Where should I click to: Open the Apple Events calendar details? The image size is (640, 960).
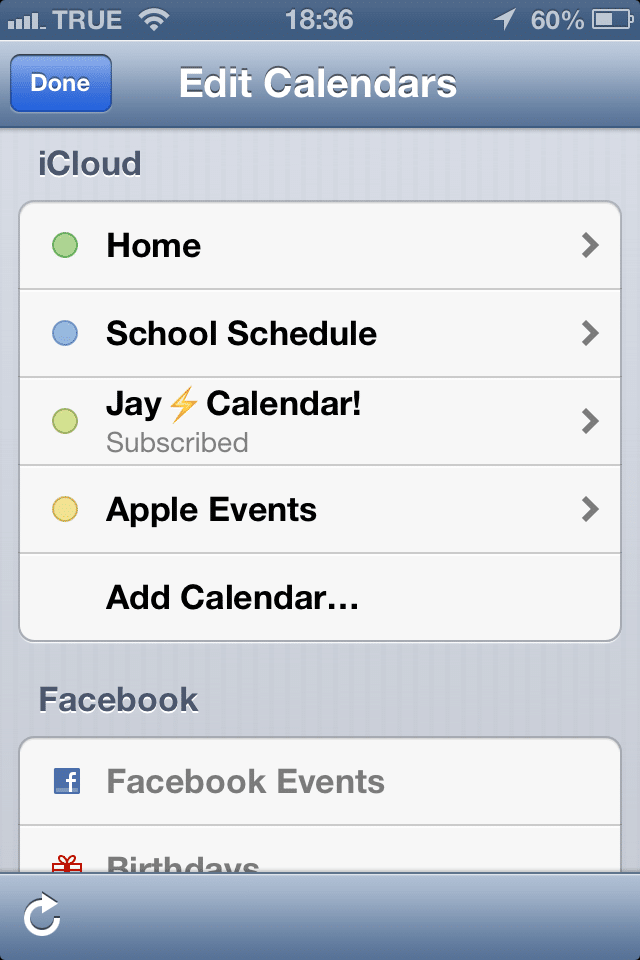click(320, 510)
